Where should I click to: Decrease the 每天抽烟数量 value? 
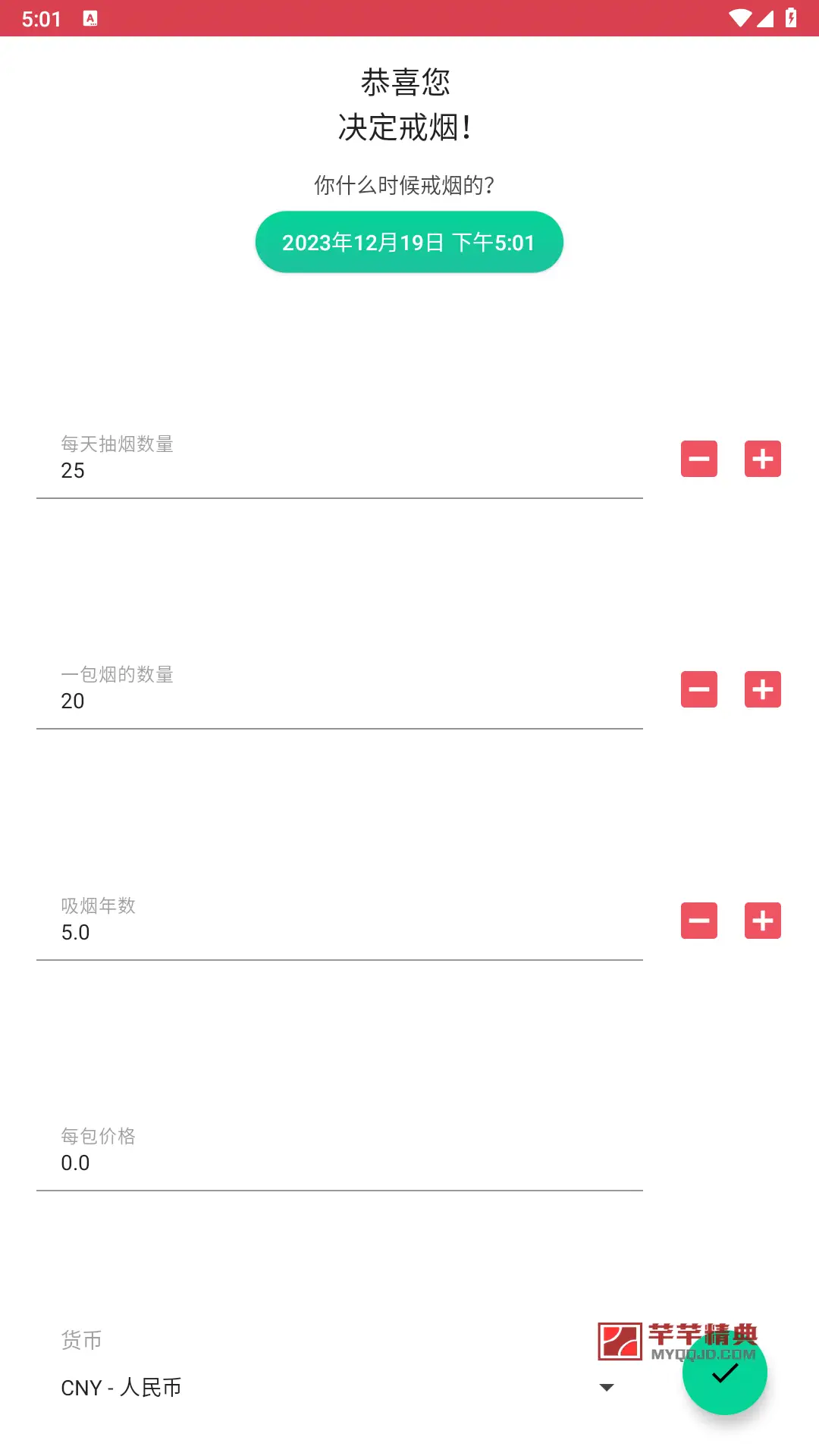click(699, 459)
